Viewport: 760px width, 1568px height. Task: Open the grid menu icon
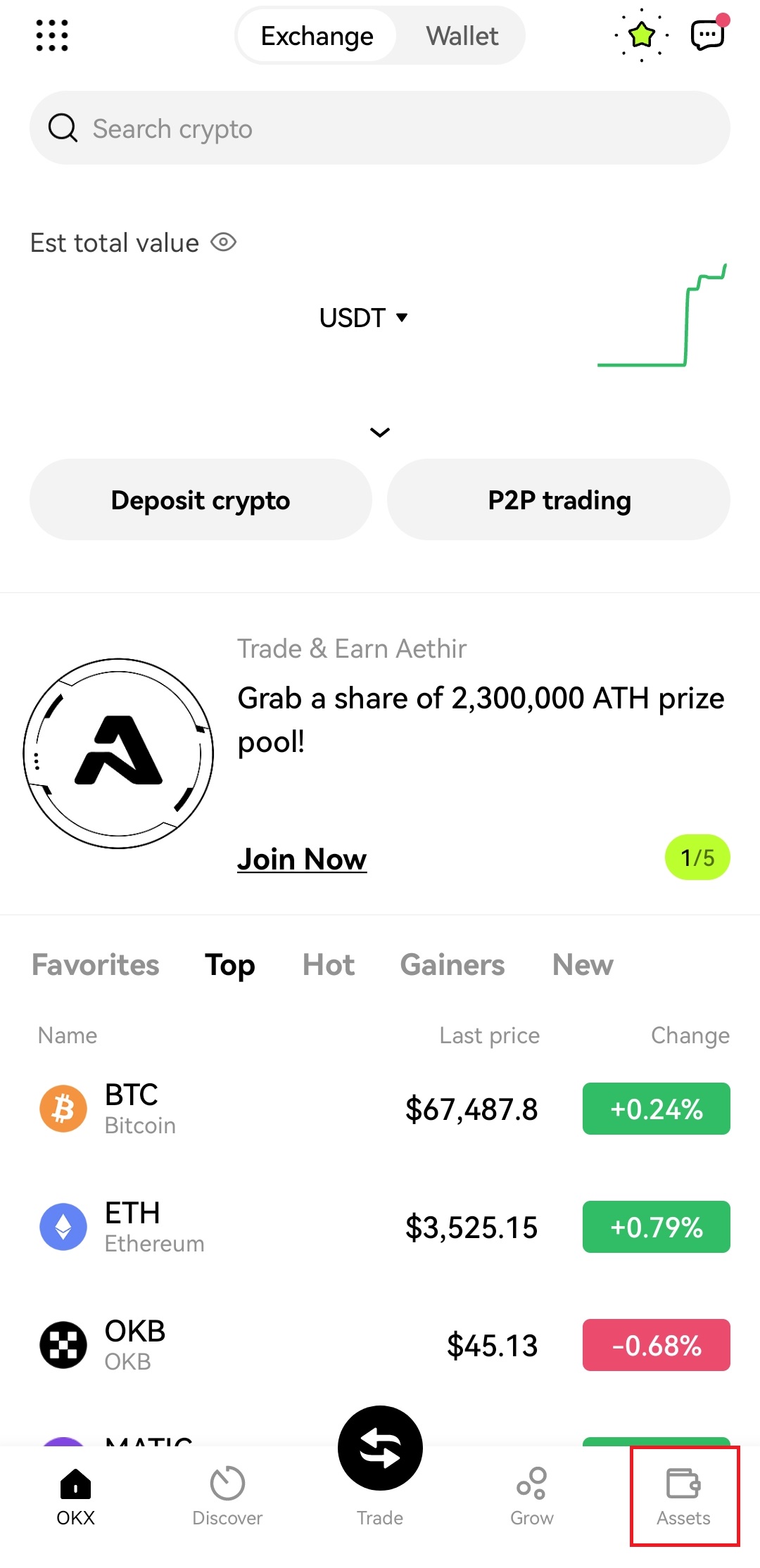click(52, 35)
